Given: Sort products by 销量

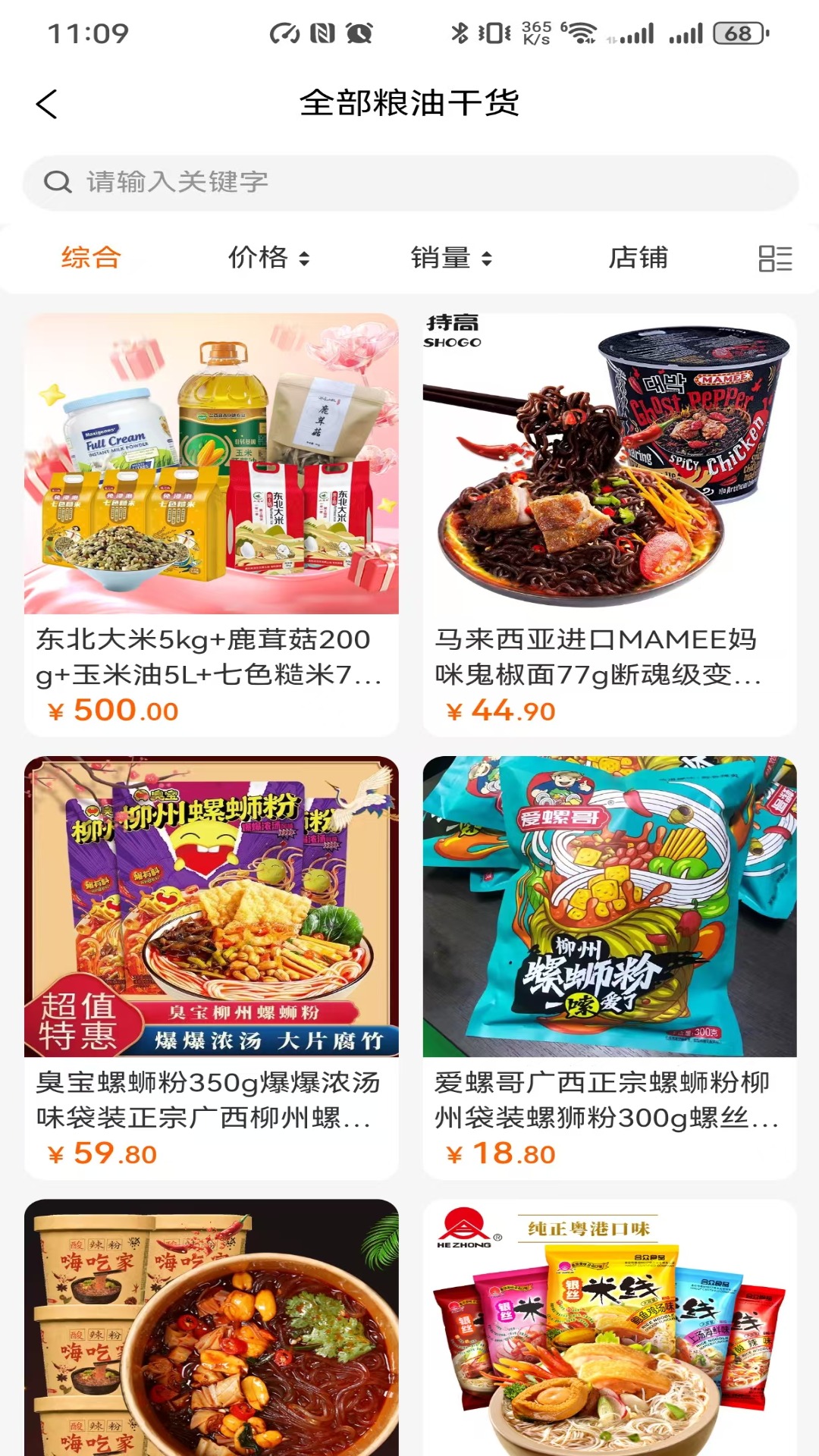Looking at the screenshot, I should click(451, 258).
